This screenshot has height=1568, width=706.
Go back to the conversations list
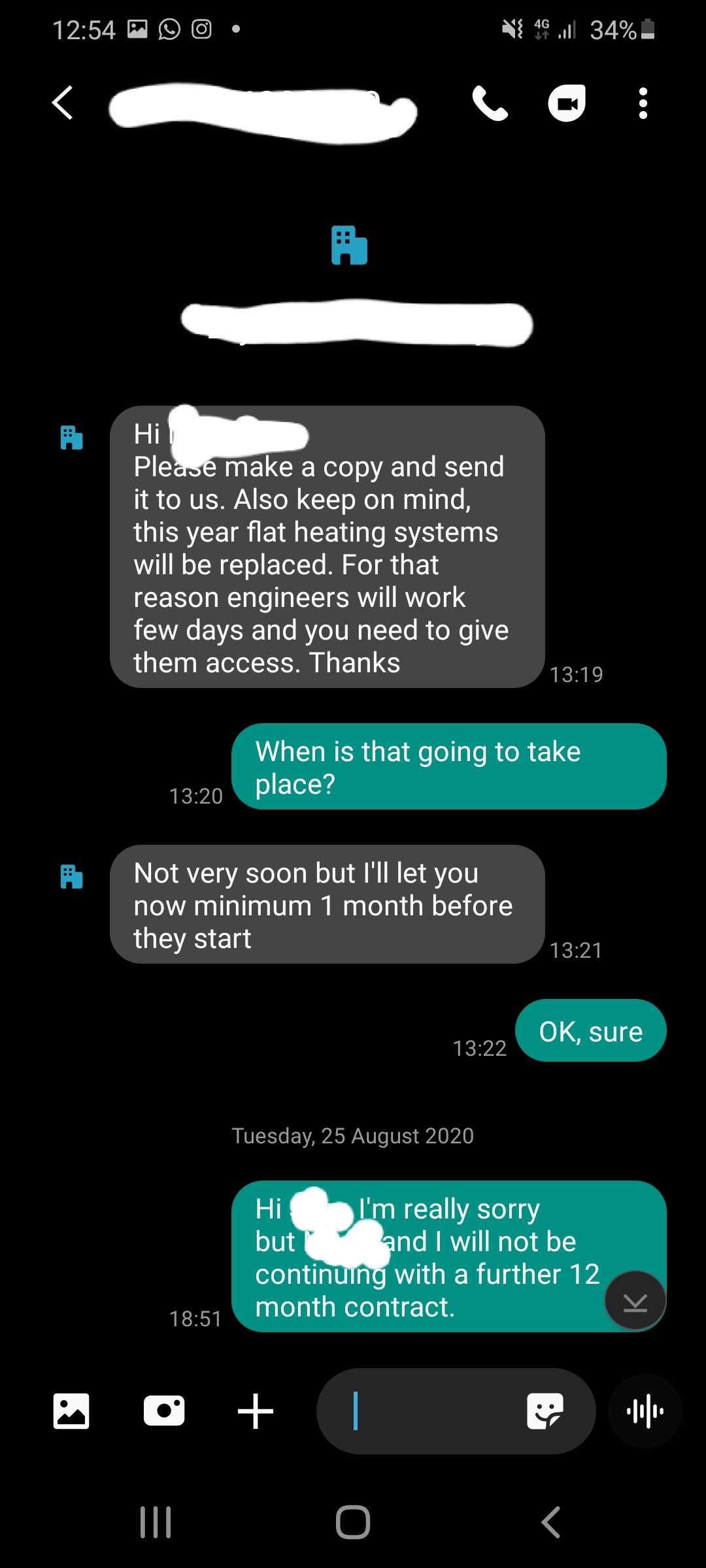[63, 103]
